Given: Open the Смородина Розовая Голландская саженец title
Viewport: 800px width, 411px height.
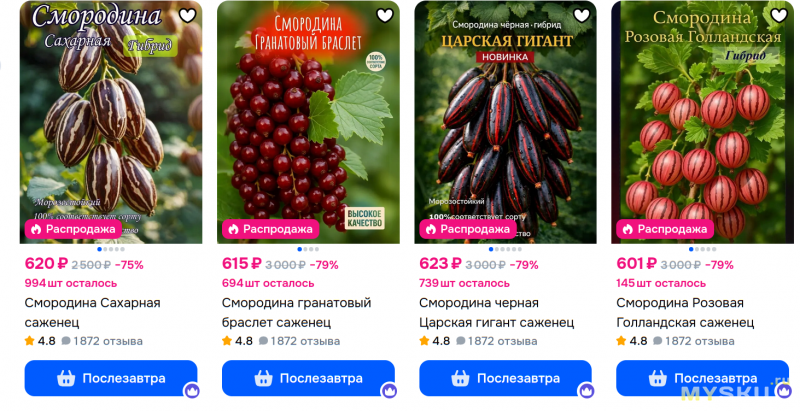Looking at the screenshot, I should [685, 312].
